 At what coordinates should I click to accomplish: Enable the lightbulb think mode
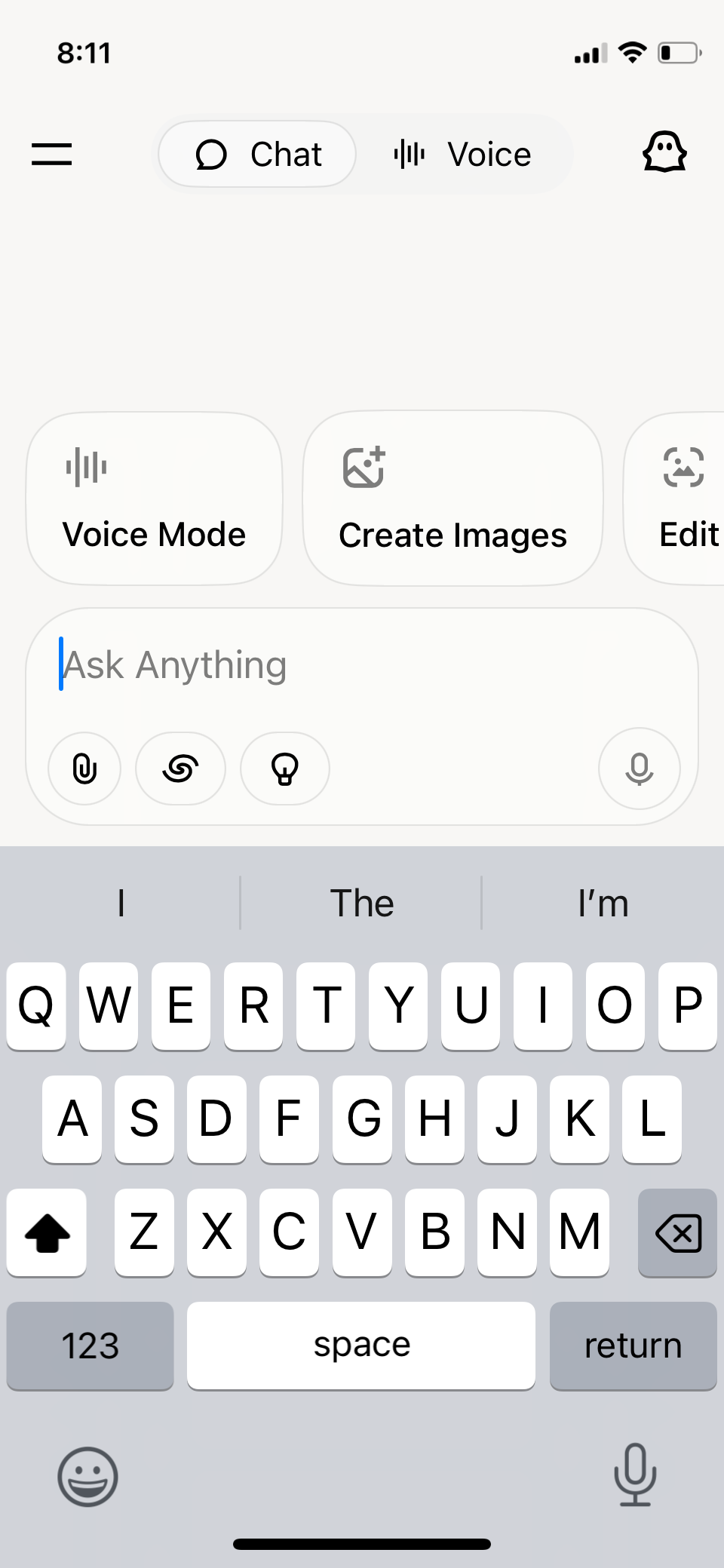click(285, 769)
